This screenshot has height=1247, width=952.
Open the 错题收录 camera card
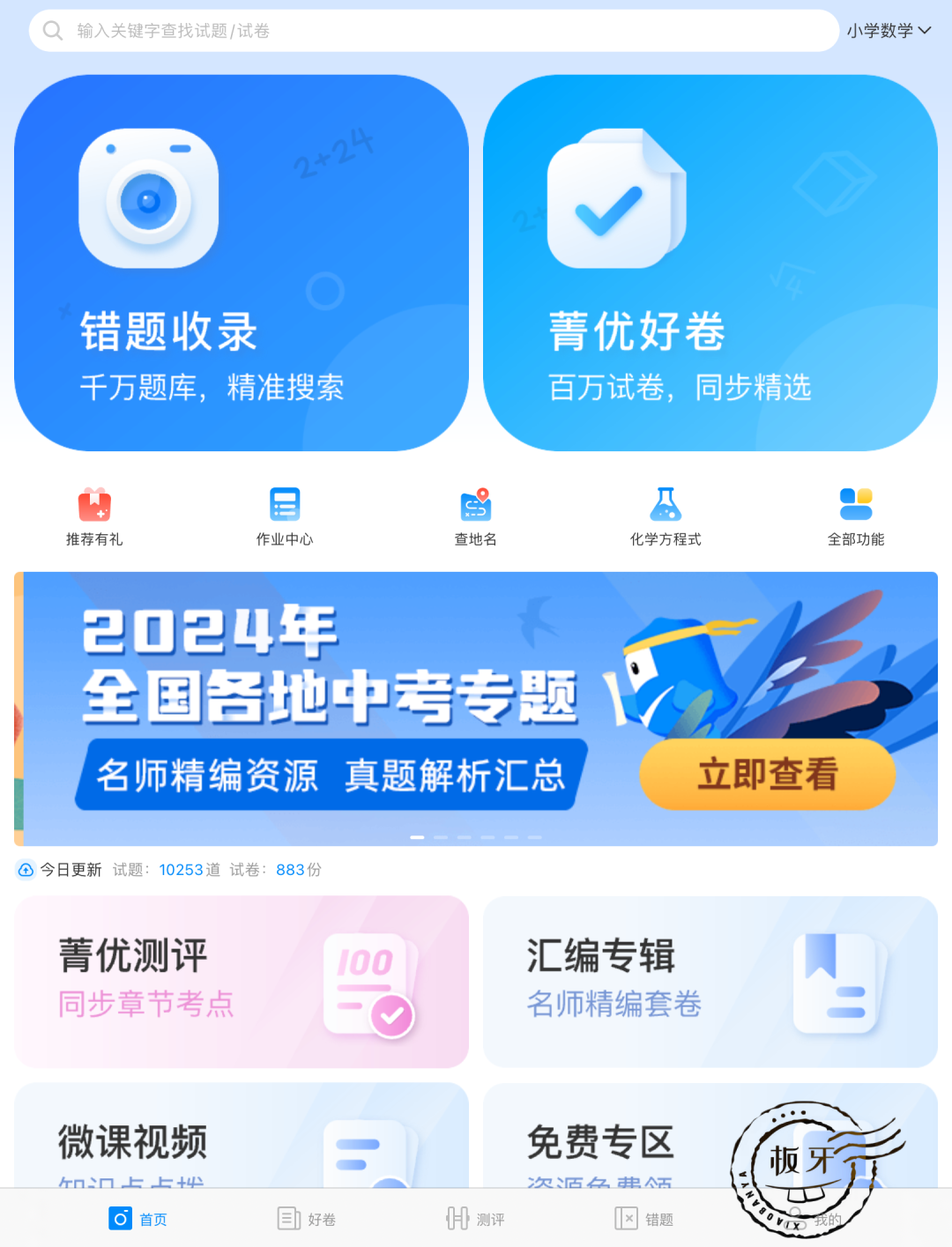241,263
